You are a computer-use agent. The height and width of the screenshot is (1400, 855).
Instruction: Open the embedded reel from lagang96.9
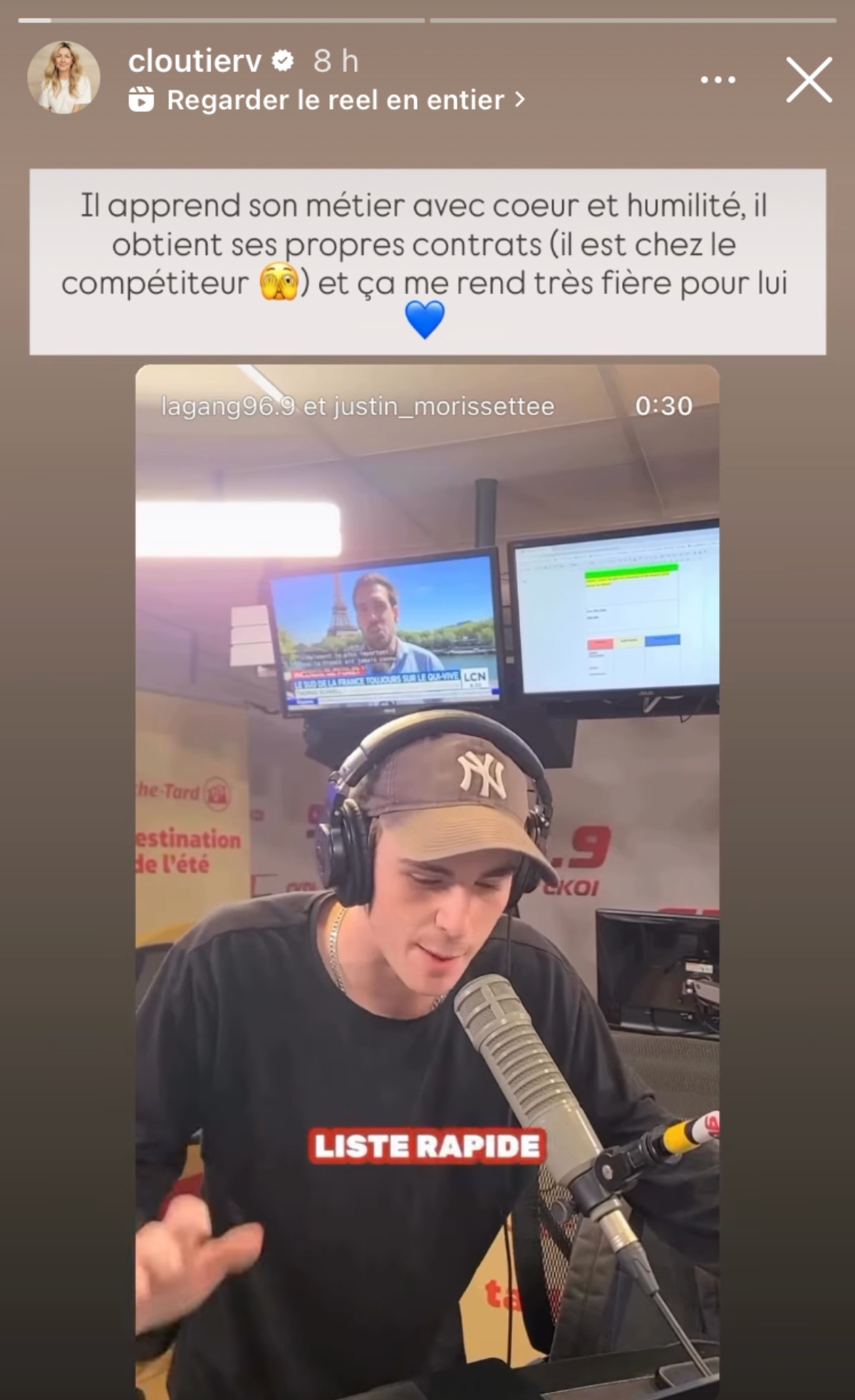click(427, 855)
